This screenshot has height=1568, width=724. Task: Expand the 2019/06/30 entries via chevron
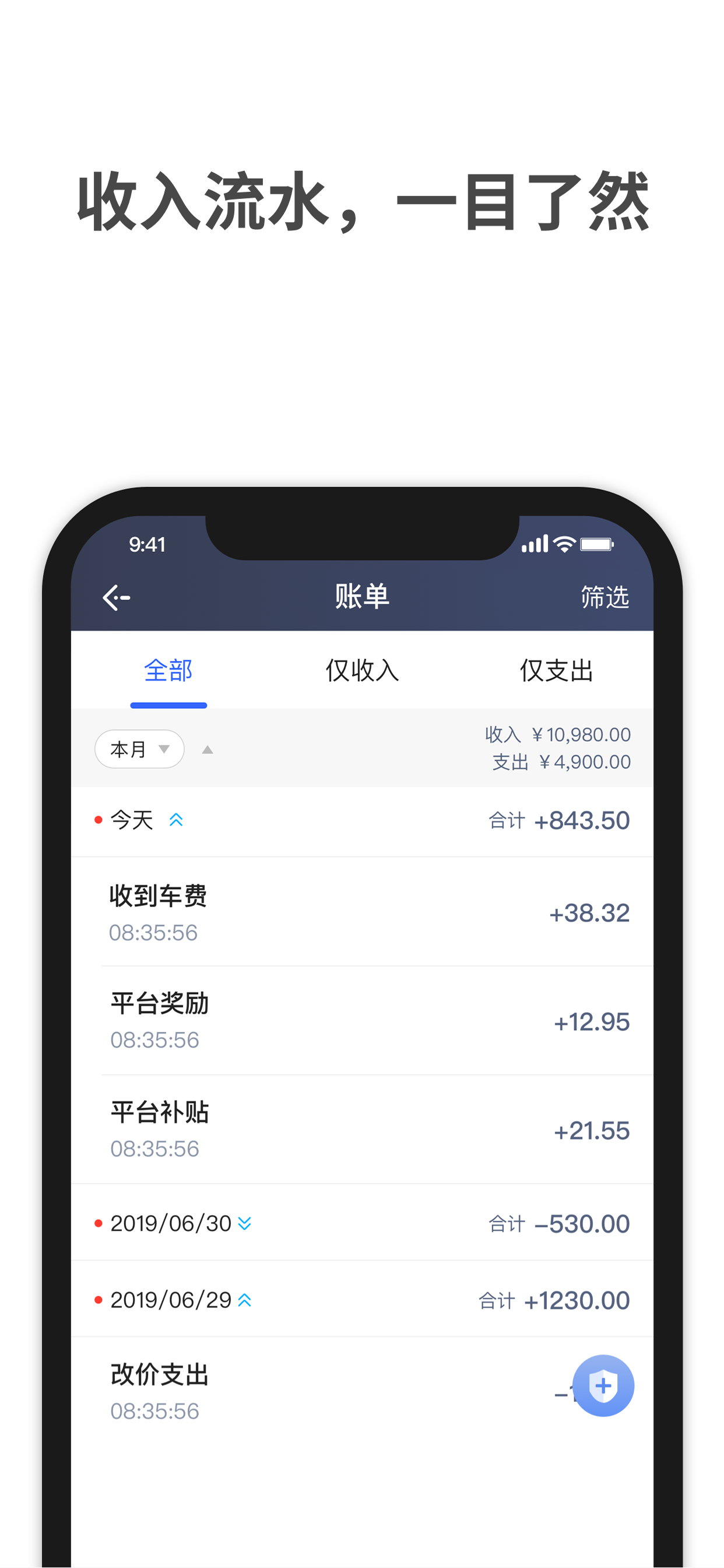click(x=246, y=1223)
